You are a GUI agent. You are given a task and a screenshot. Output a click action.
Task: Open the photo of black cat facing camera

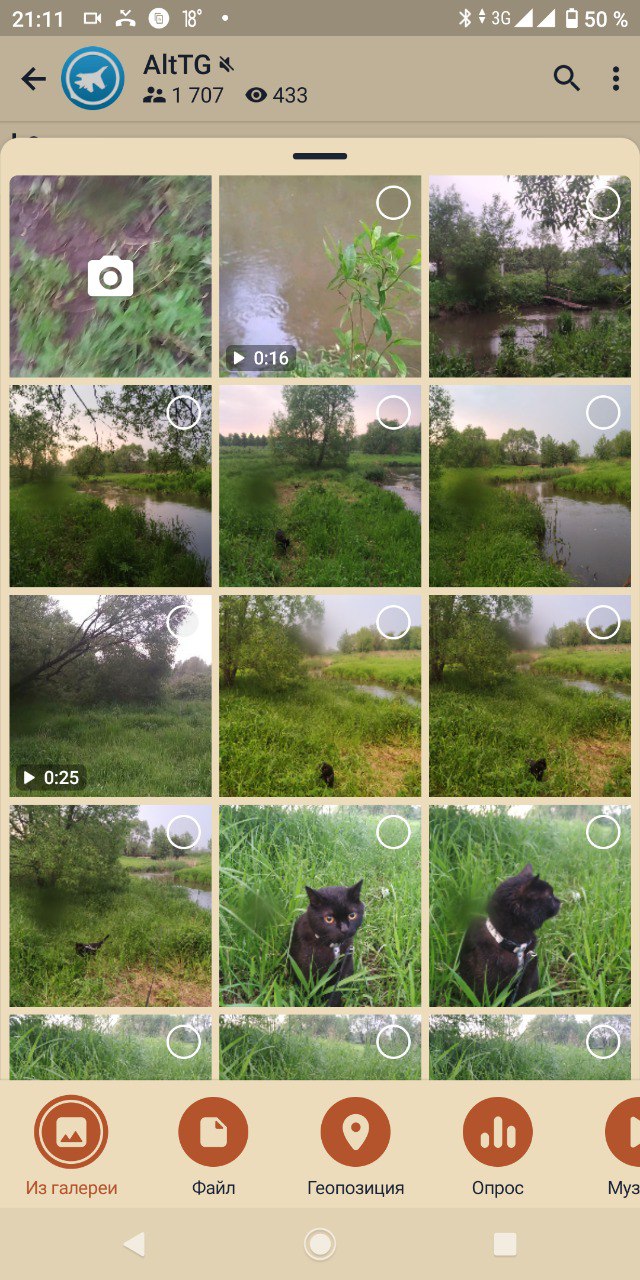point(320,906)
